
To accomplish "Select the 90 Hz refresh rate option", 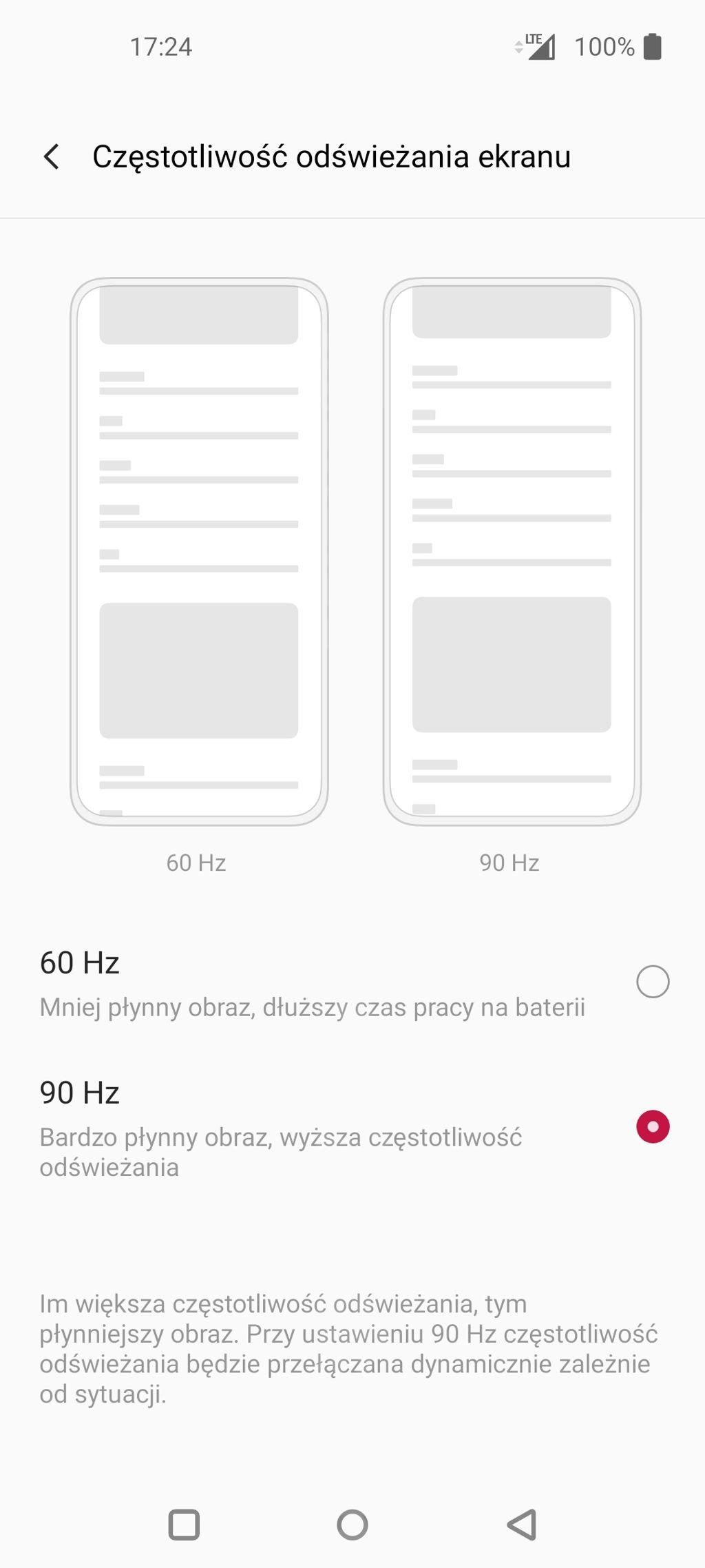I will [x=652, y=1126].
